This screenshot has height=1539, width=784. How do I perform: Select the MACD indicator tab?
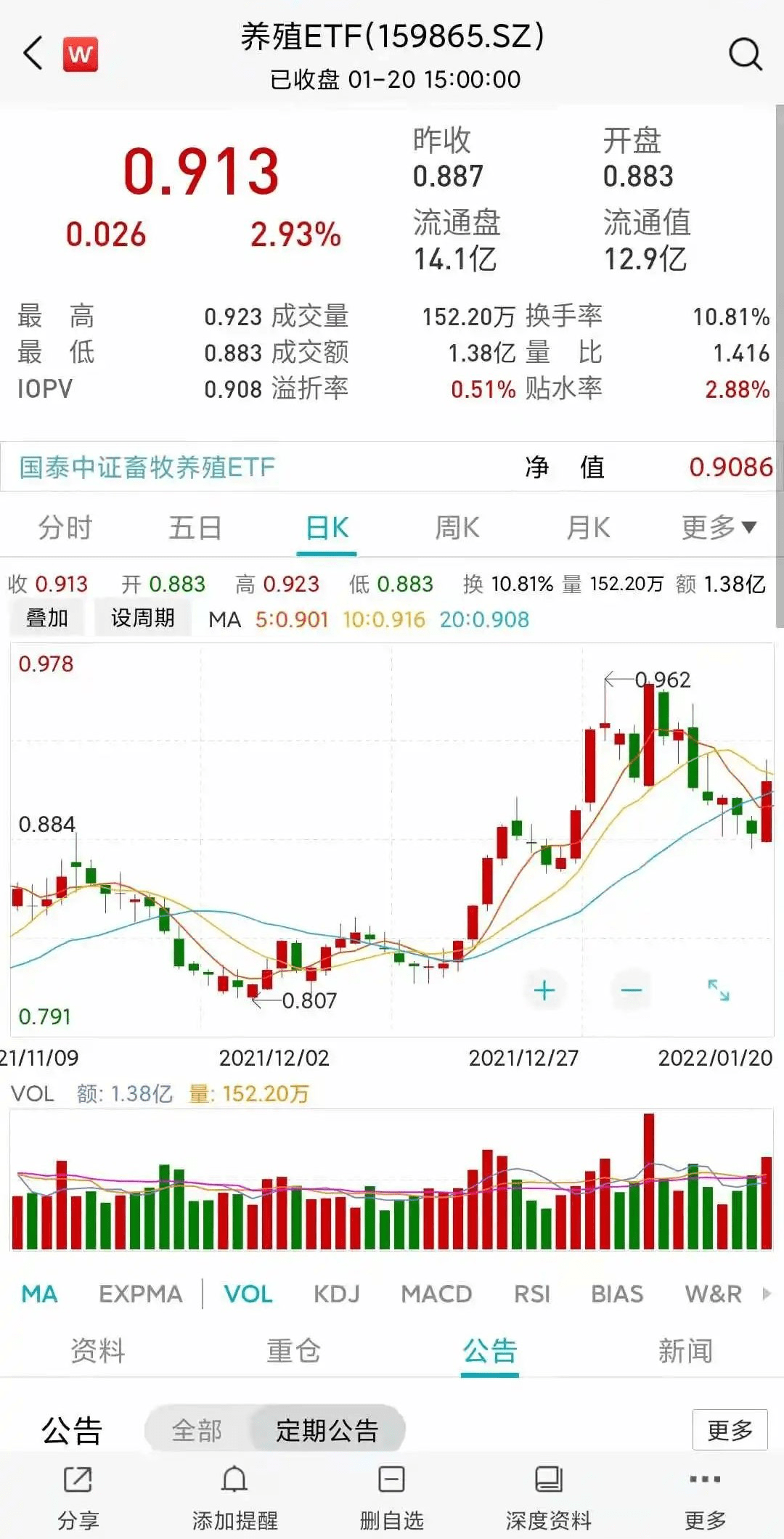point(436,1294)
